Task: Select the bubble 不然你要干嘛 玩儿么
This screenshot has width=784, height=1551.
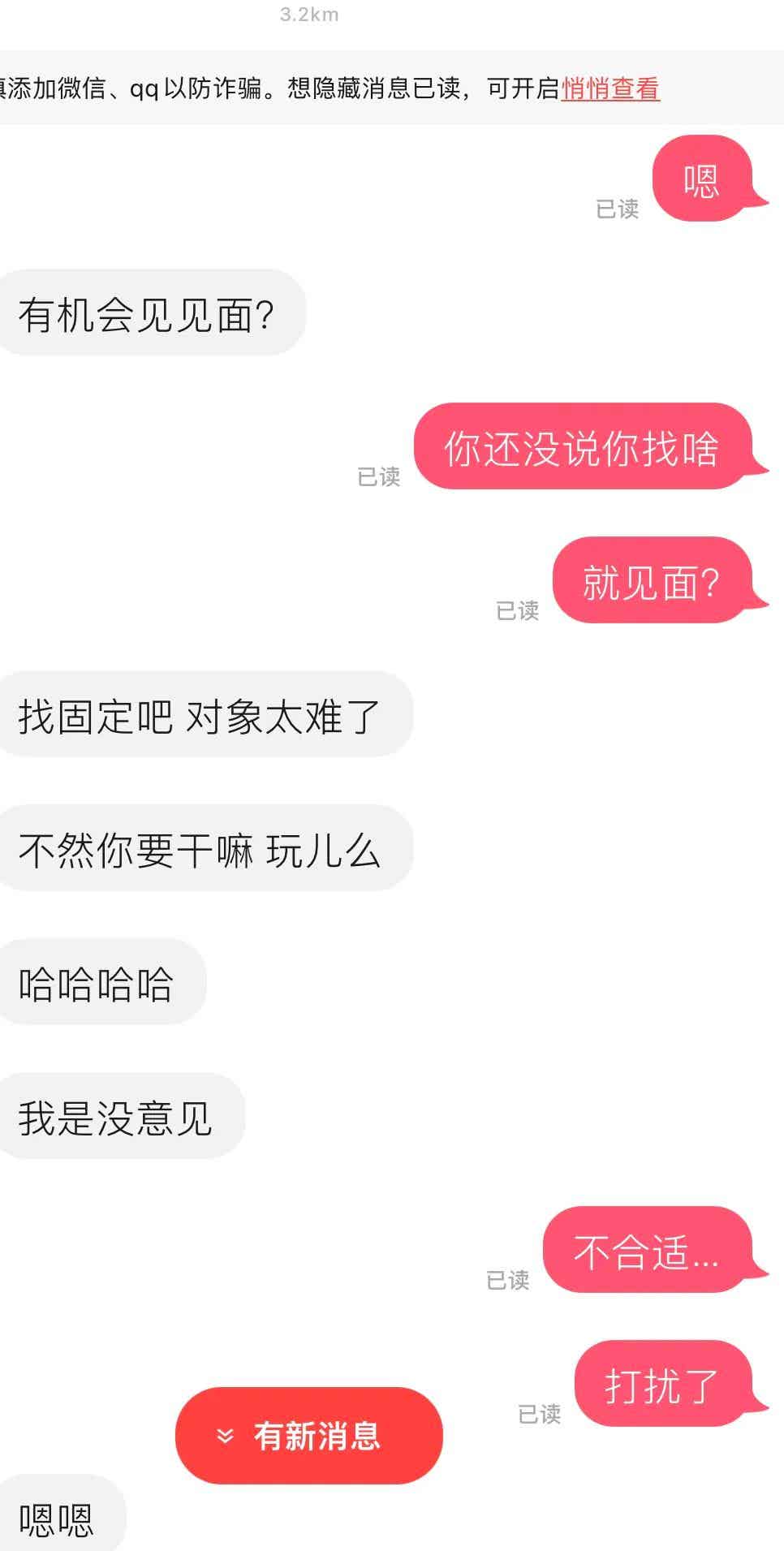Action: coord(203,848)
